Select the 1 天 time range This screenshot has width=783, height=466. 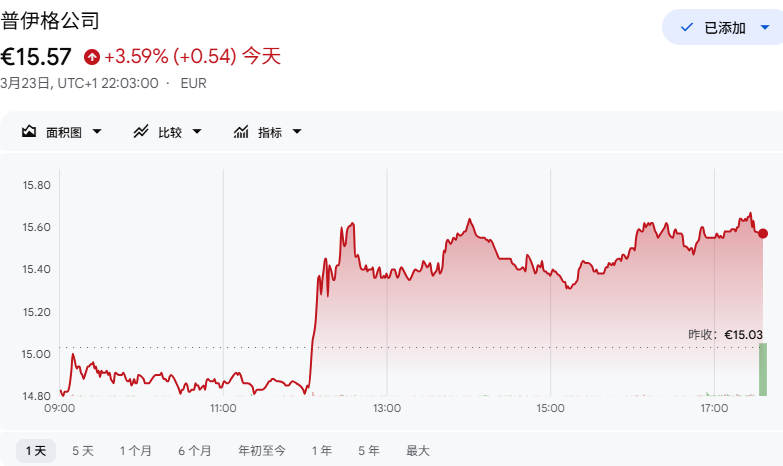[x=36, y=451]
